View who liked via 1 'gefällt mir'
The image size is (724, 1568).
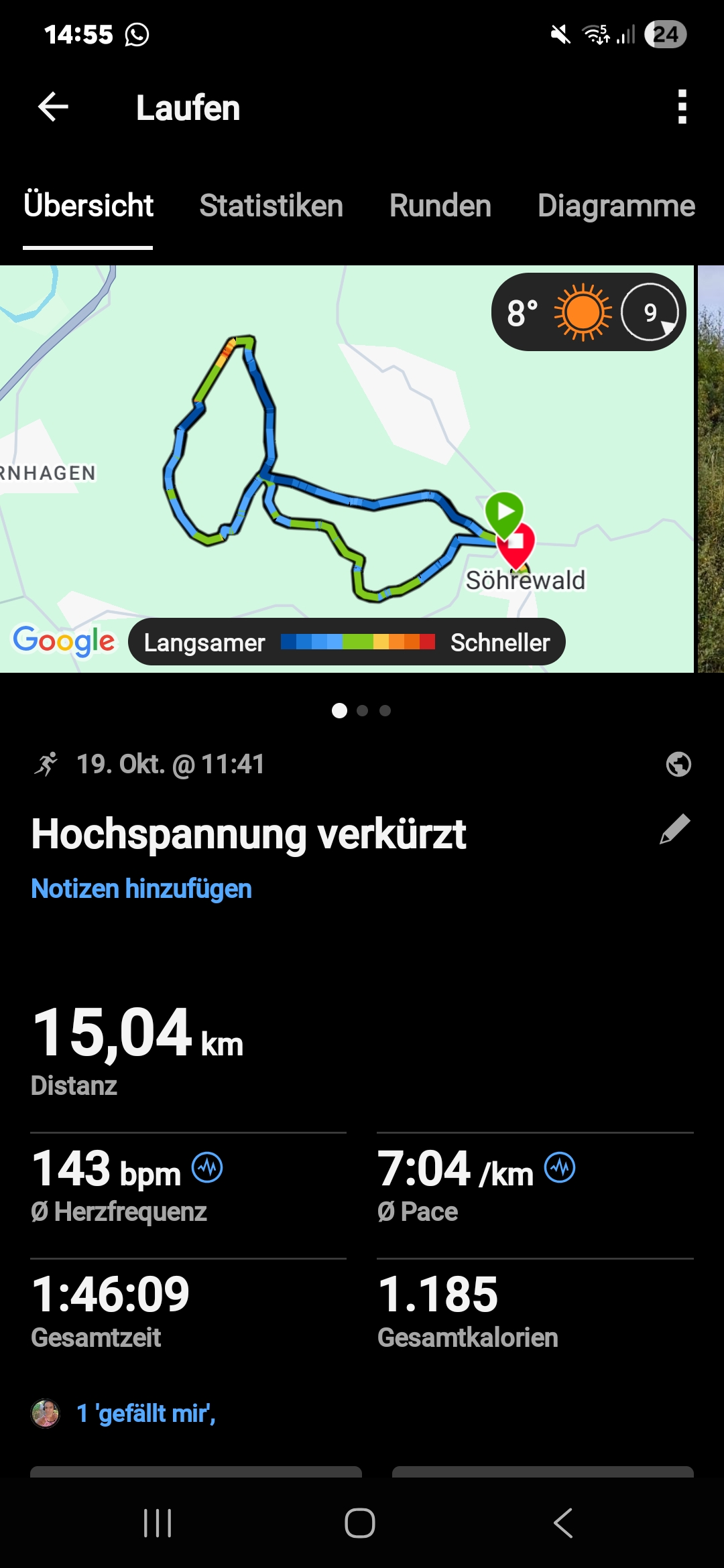[x=145, y=1413]
